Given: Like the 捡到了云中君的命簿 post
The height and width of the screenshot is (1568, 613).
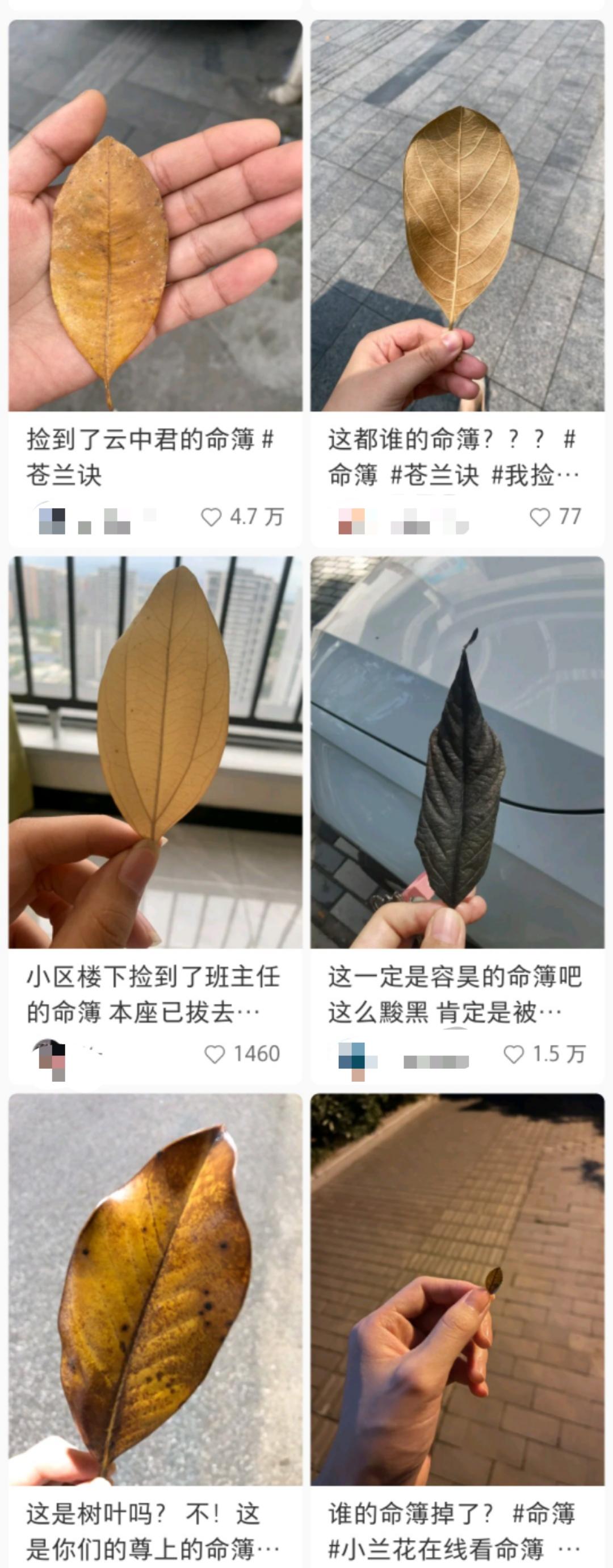Looking at the screenshot, I should (x=211, y=517).
